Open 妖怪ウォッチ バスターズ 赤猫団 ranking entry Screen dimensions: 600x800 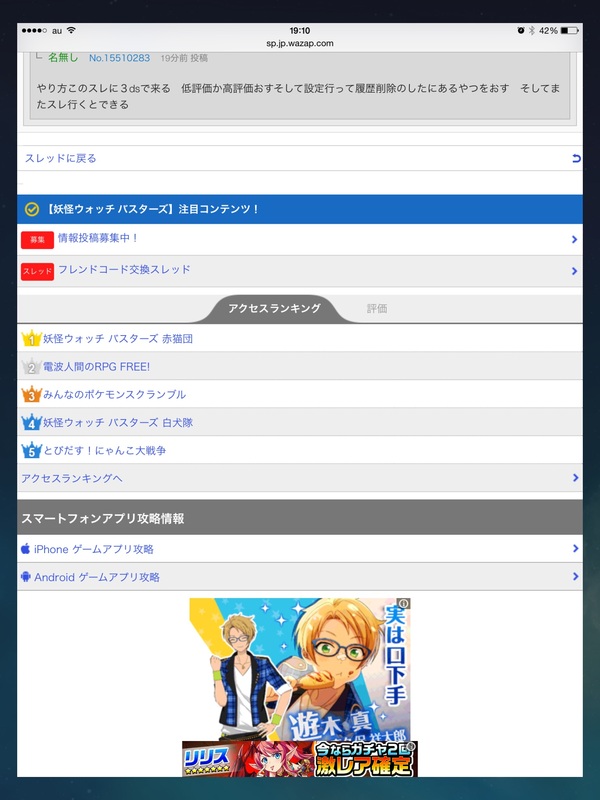pyautogui.click(x=117, y=339)
